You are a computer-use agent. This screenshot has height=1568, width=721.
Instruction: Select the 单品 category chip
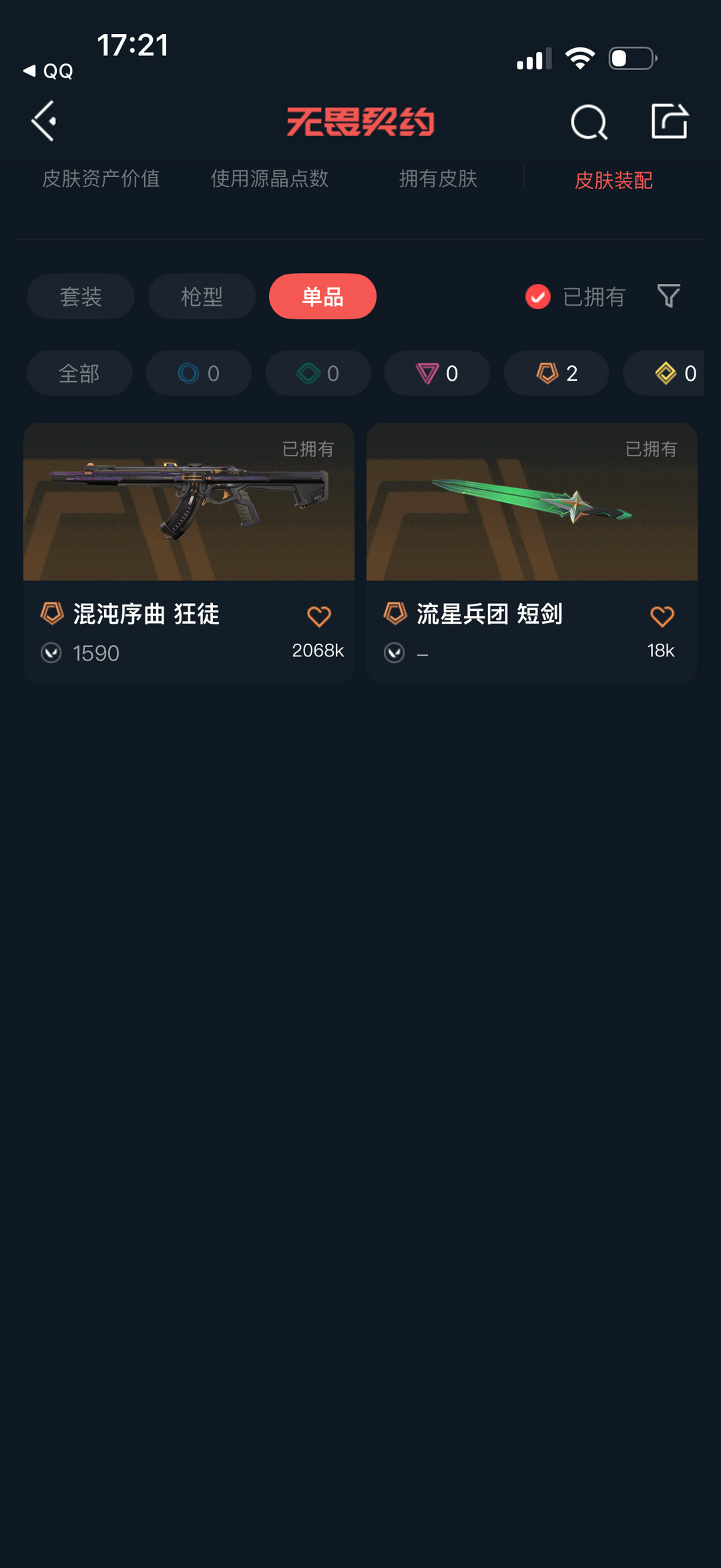[x=322, y=297]
